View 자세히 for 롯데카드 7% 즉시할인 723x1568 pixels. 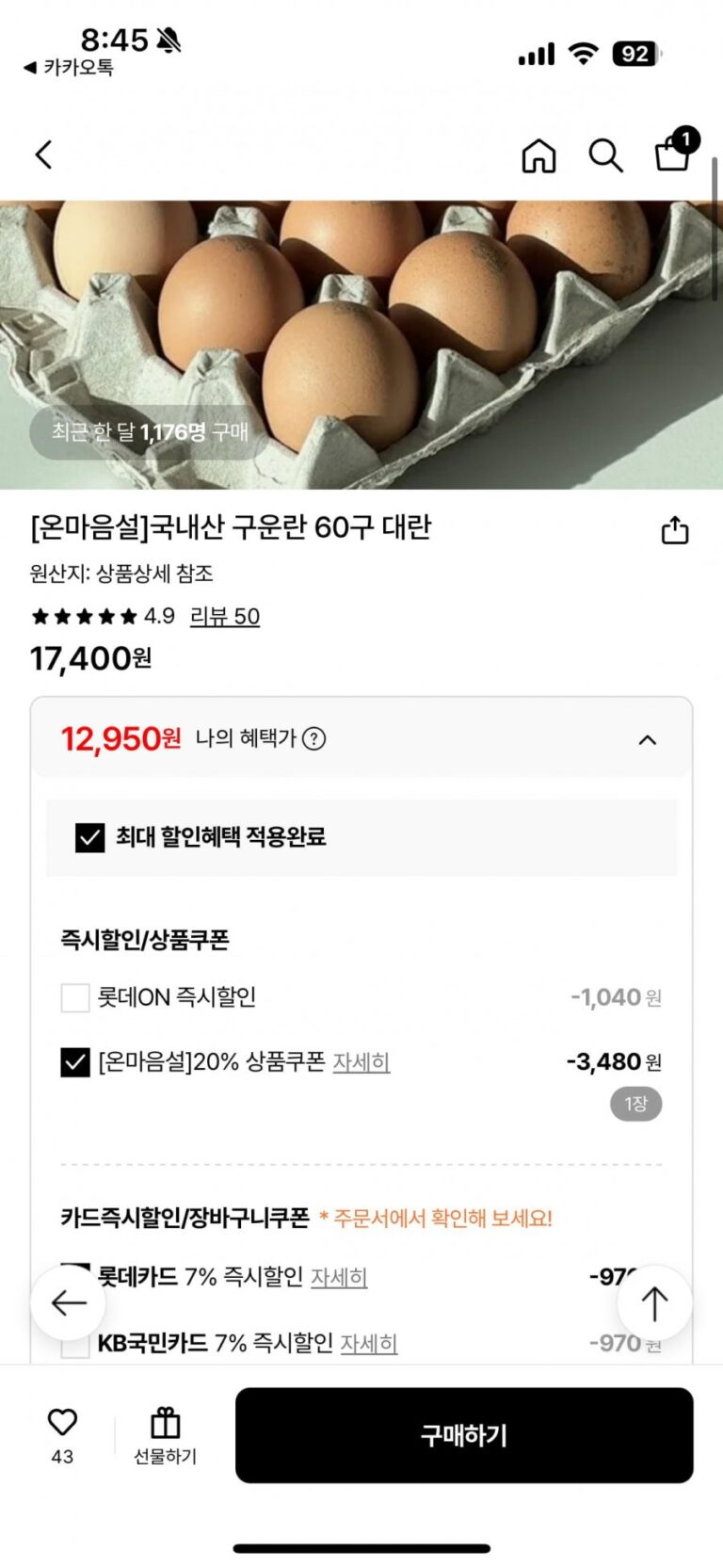coord(339,1277)
